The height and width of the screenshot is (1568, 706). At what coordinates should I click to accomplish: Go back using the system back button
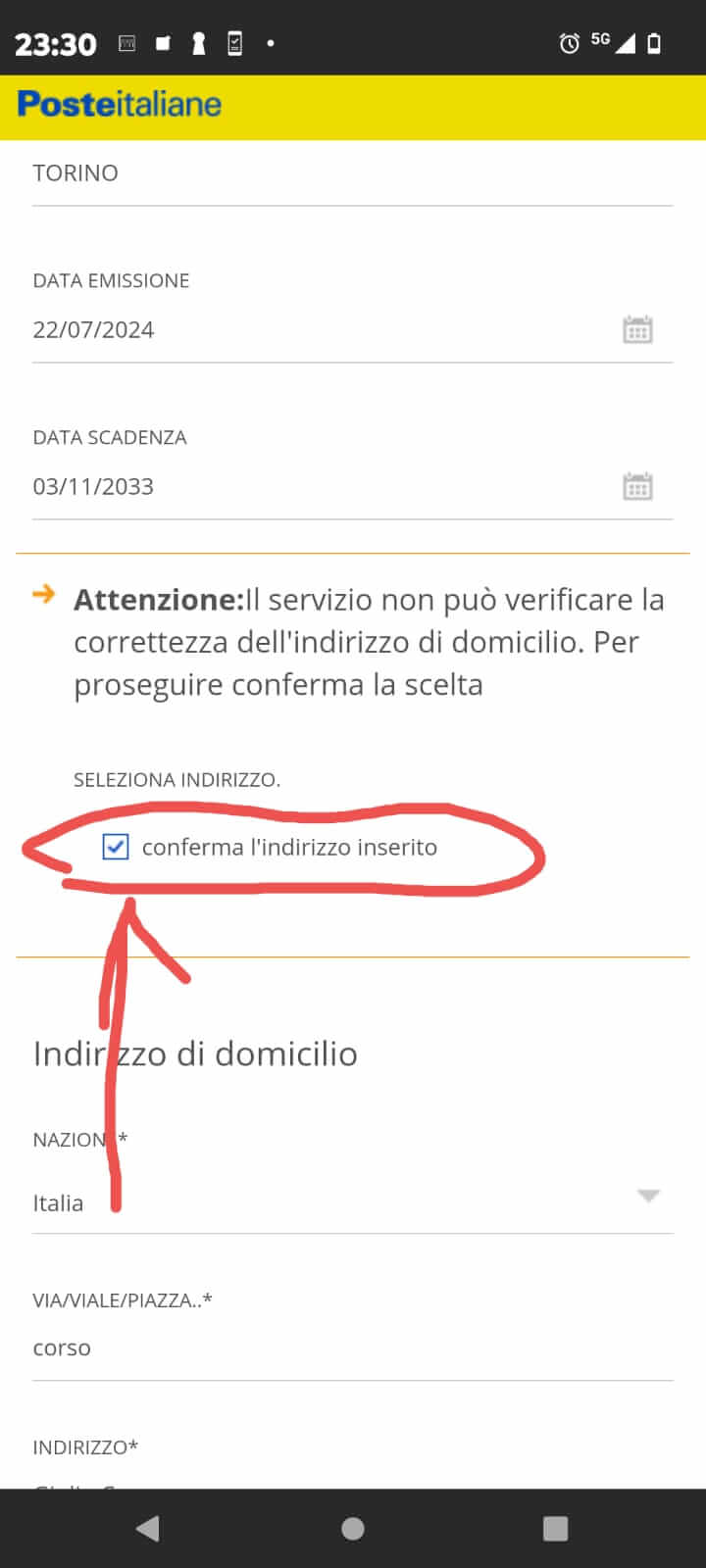click(148, 1529)
